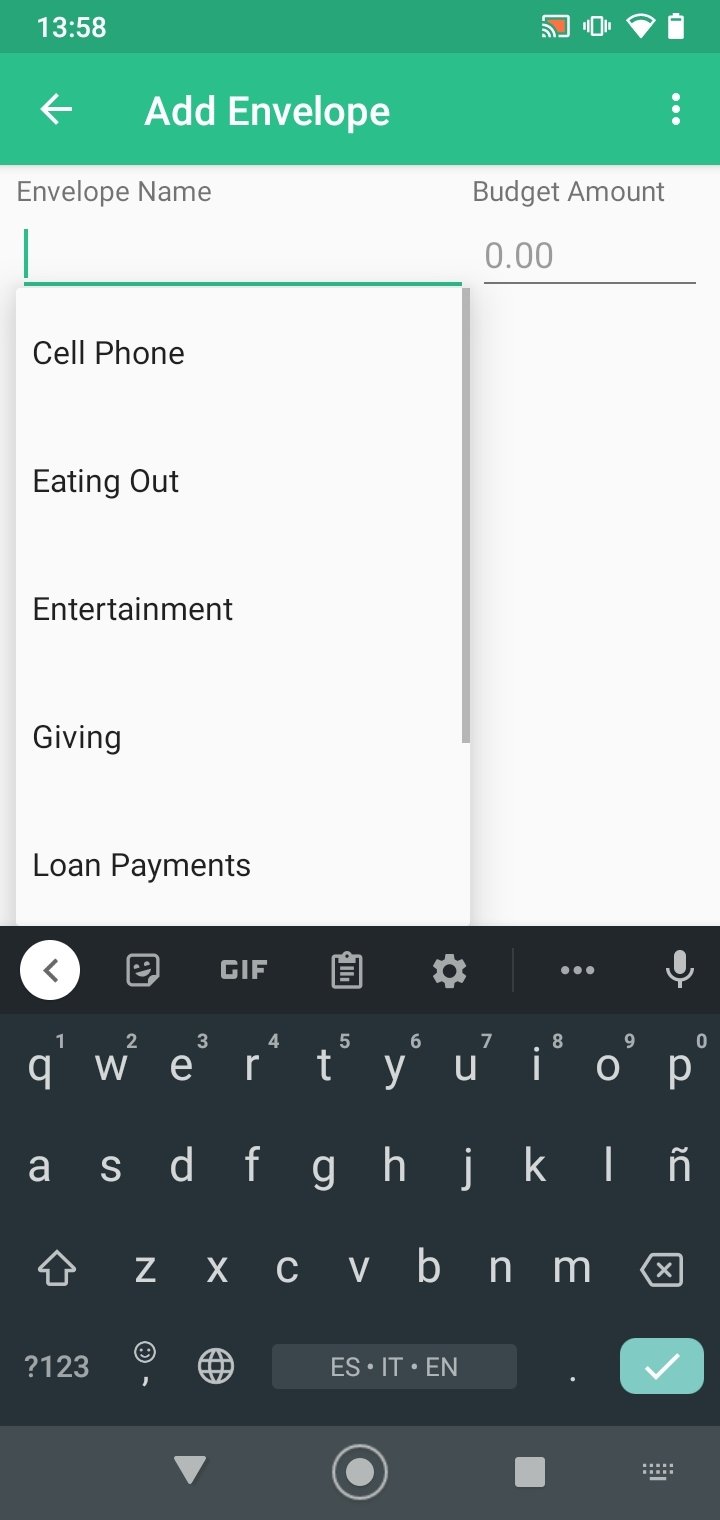
Task: Start voice input with the microphone
Action: click(x=679, y=970)
